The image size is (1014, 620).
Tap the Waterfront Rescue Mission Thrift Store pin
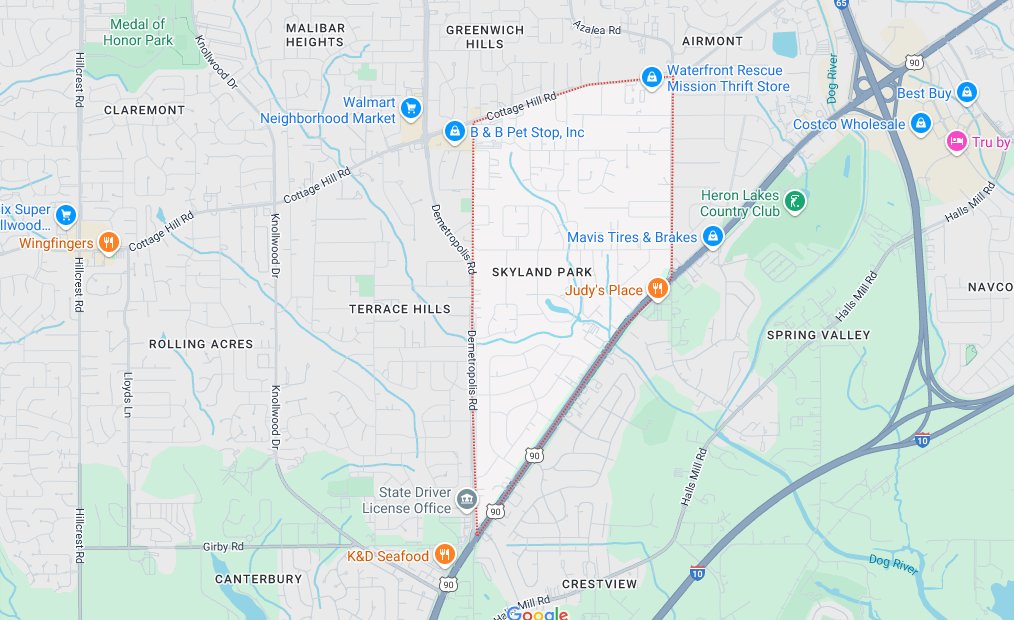[x=651, y=77]
